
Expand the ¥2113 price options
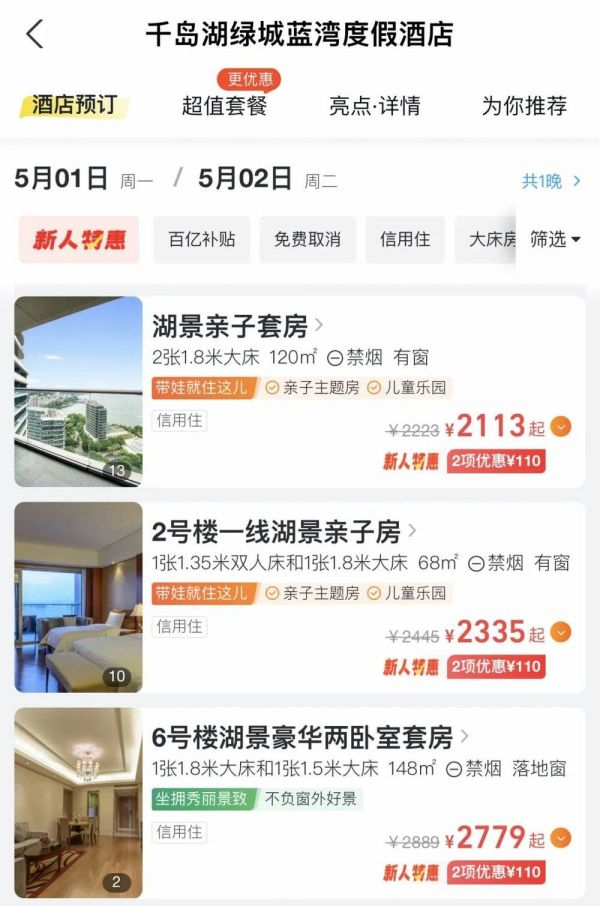[x=562, y=427]
